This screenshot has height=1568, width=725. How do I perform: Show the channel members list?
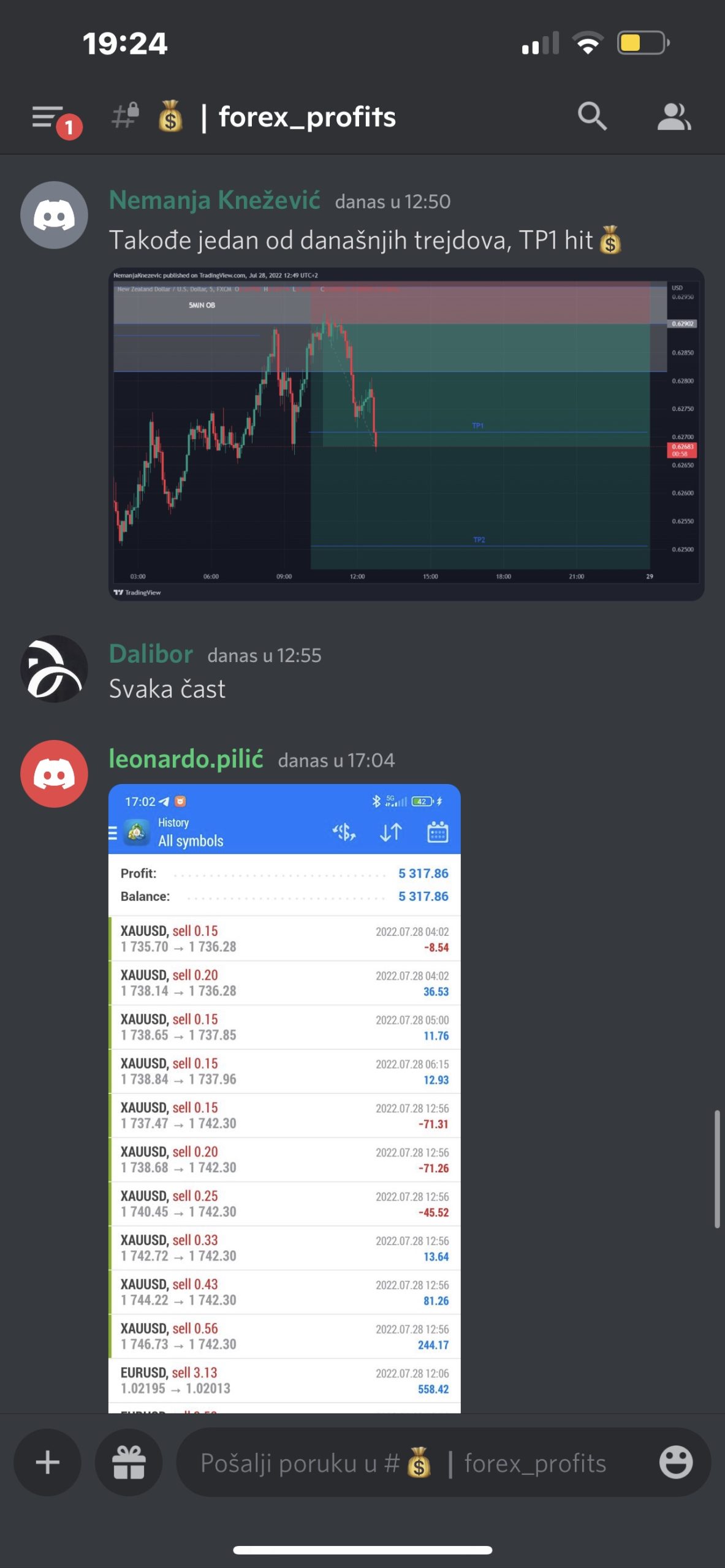pos(674,116)
